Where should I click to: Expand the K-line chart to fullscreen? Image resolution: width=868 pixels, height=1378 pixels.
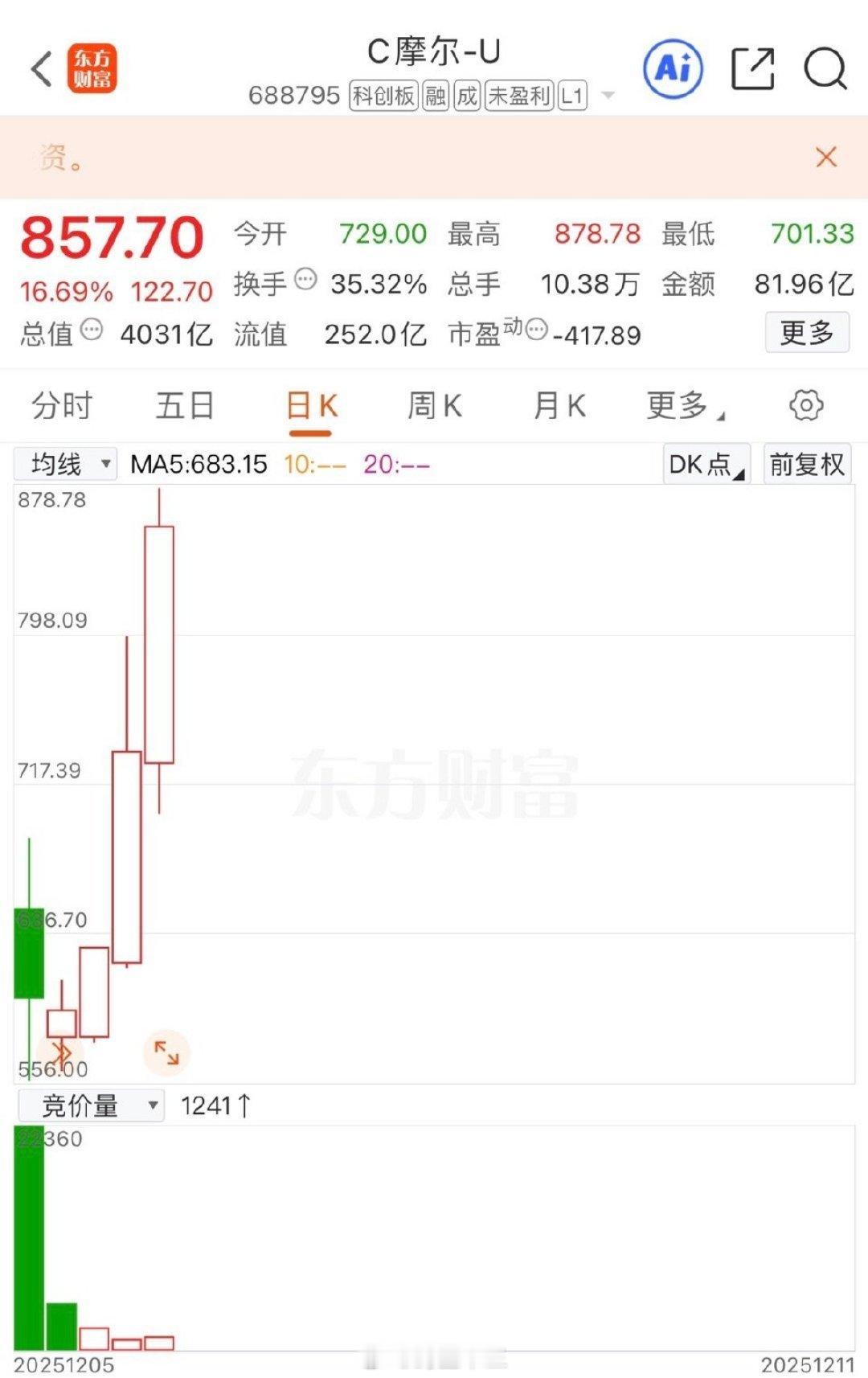click(x=166, y=1052)
